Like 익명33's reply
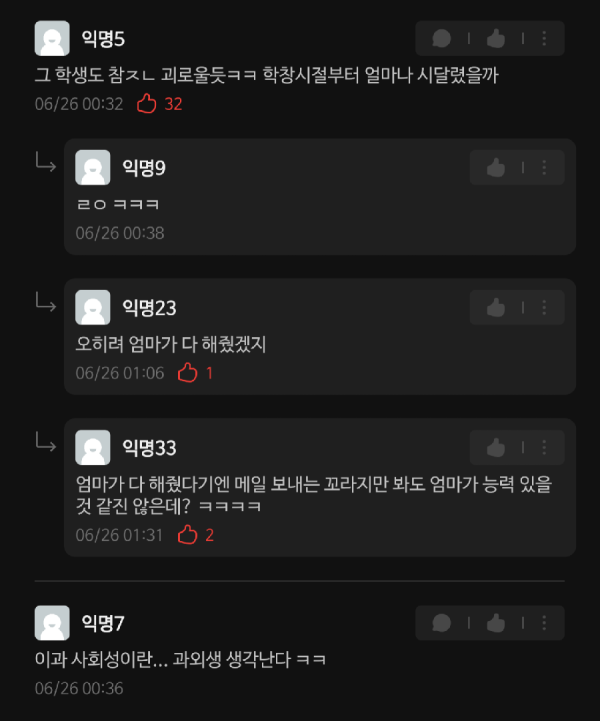Screen dimensions: 600x721 496,448
